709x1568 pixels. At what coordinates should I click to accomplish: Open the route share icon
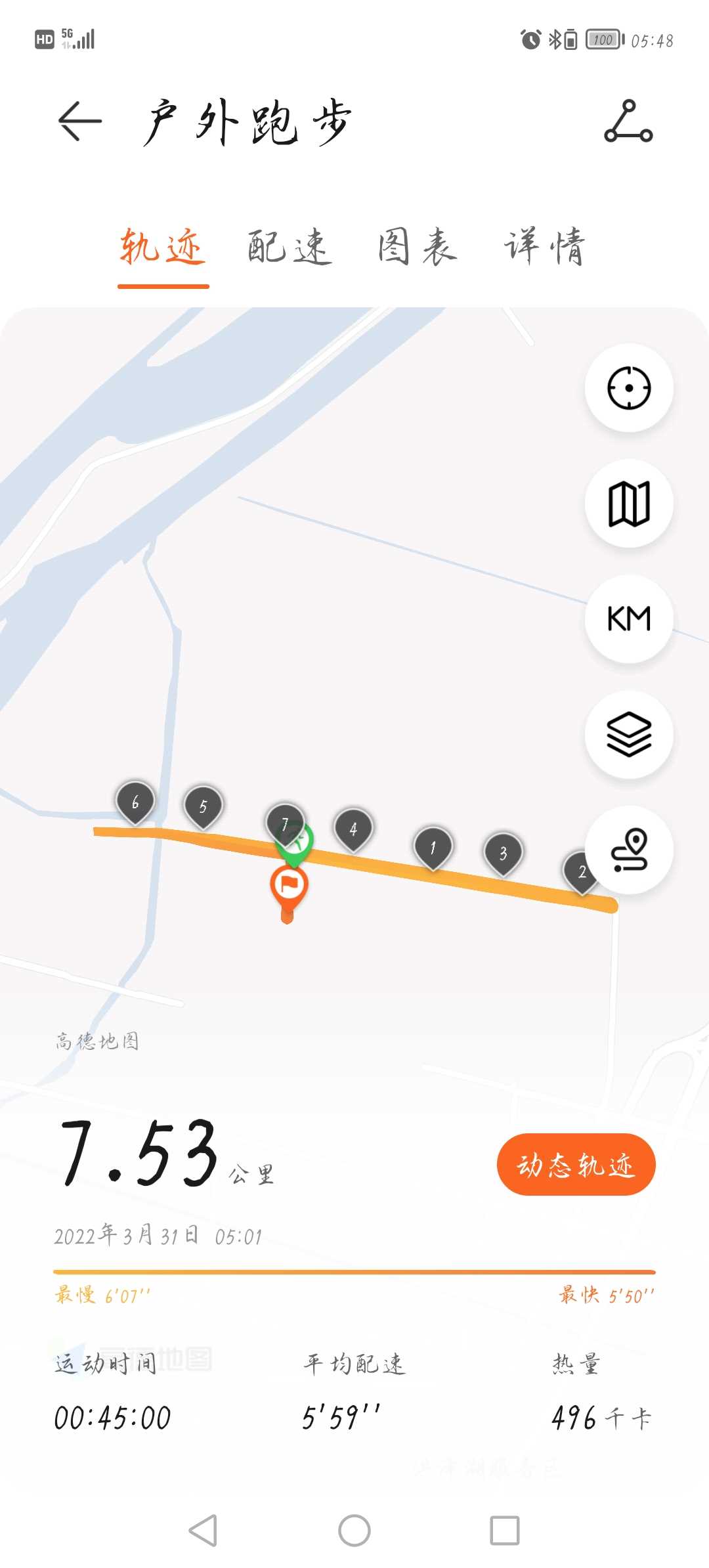[628, 121]
